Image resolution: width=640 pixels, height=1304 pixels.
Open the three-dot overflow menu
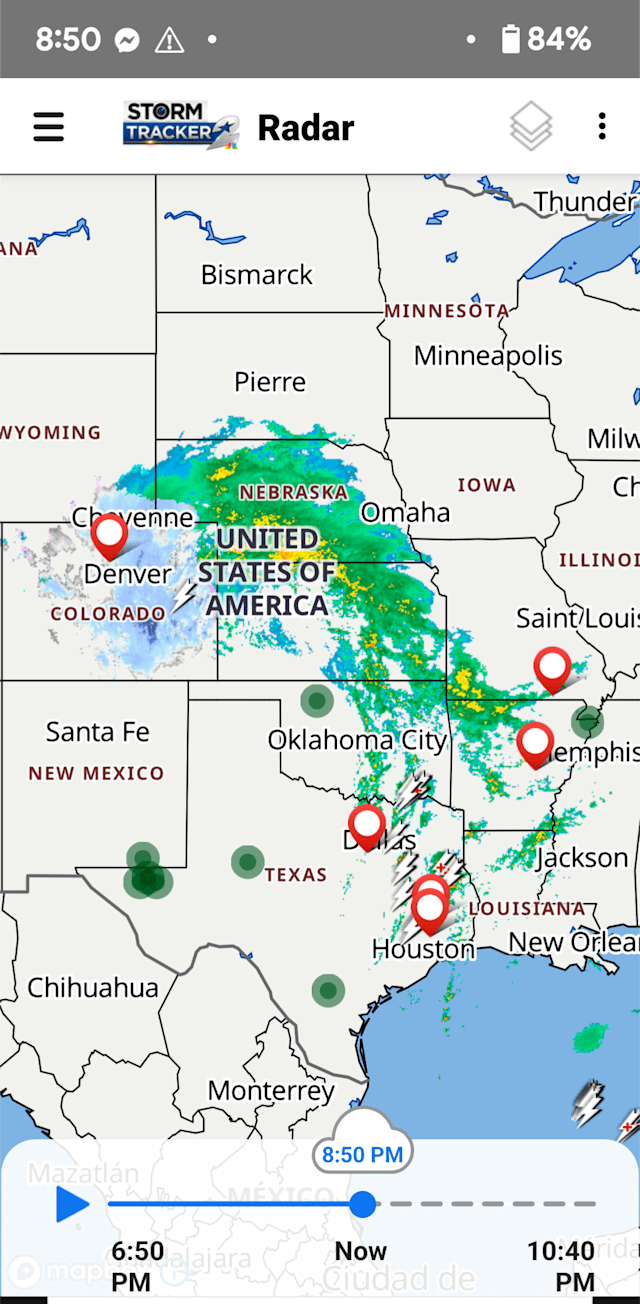pos(602,127)
